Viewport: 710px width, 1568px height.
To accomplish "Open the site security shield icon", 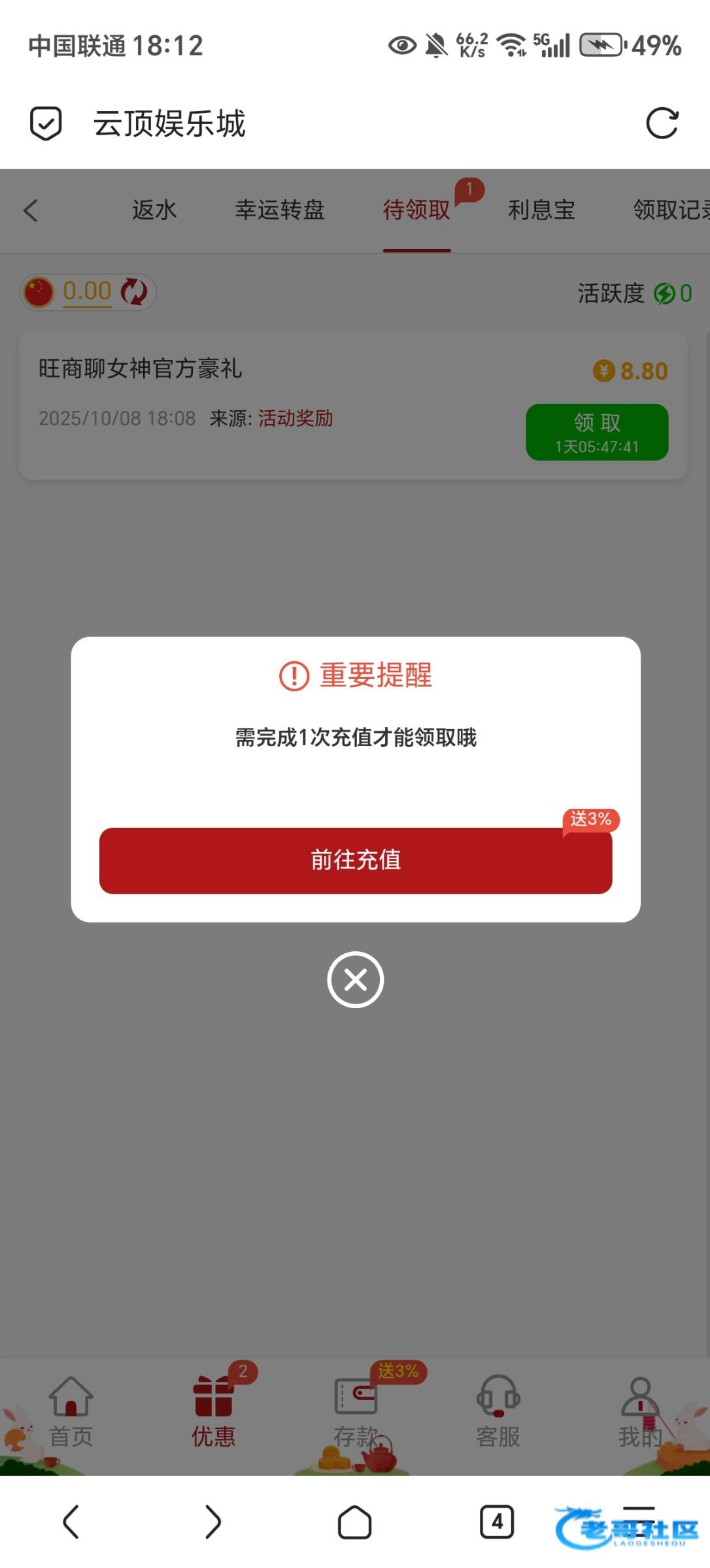I will pos(46,123).
